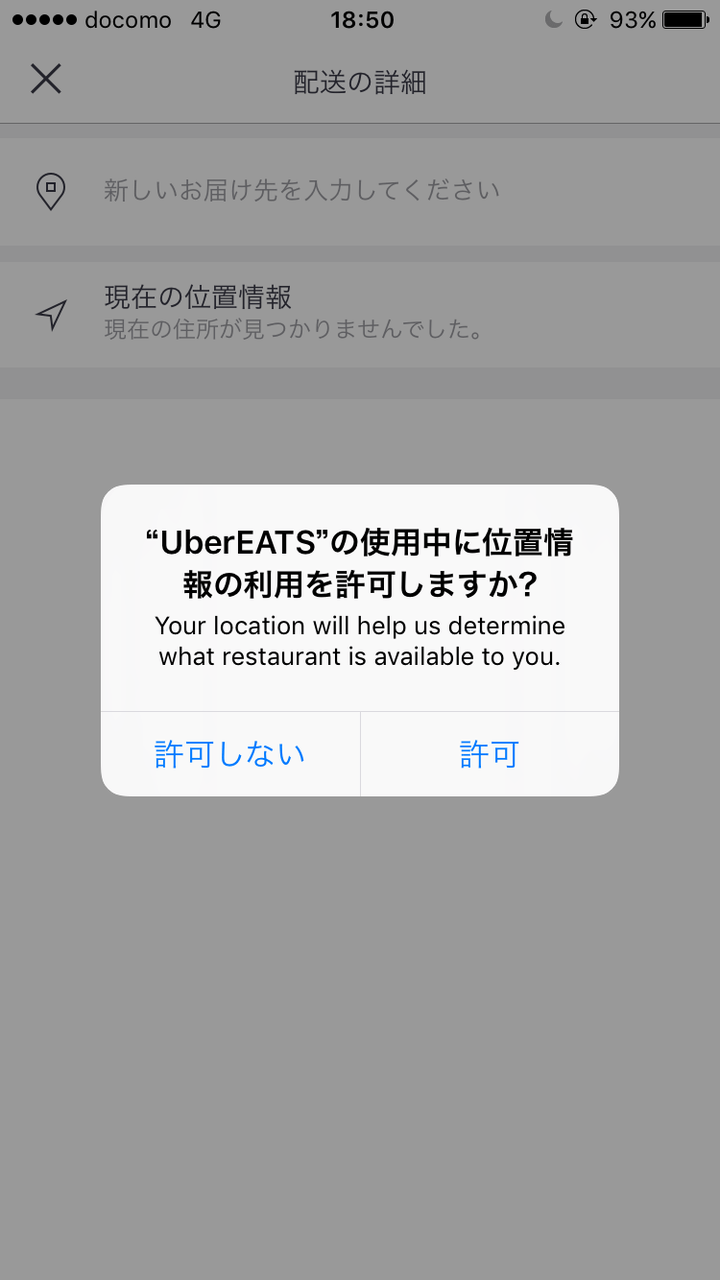Tap the 18:50 clock in the status bar

click(x=362, y=18)
